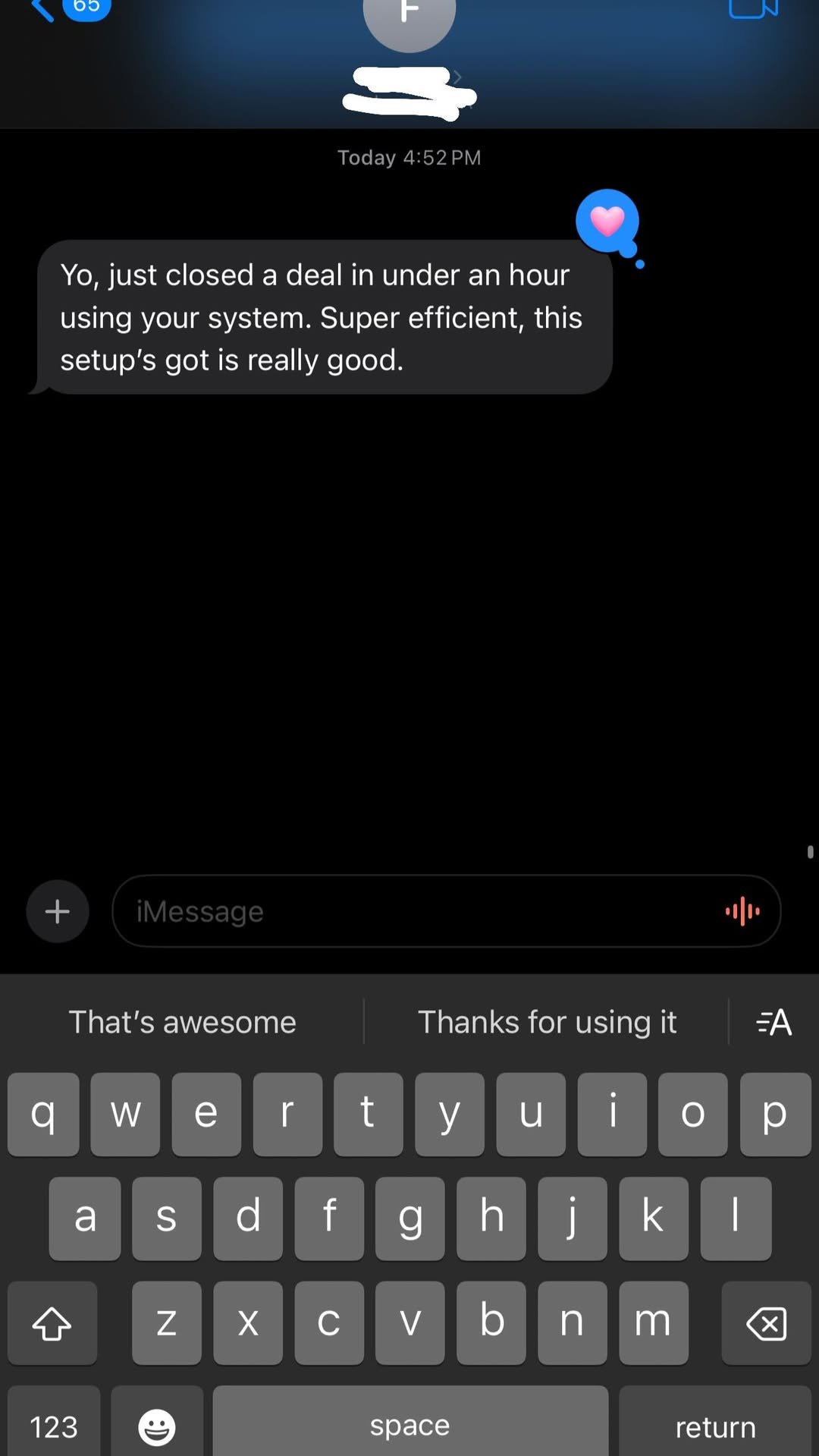Switch to the 123 numeric keyboard
819x1456 pixels.
click(53, 1425)
